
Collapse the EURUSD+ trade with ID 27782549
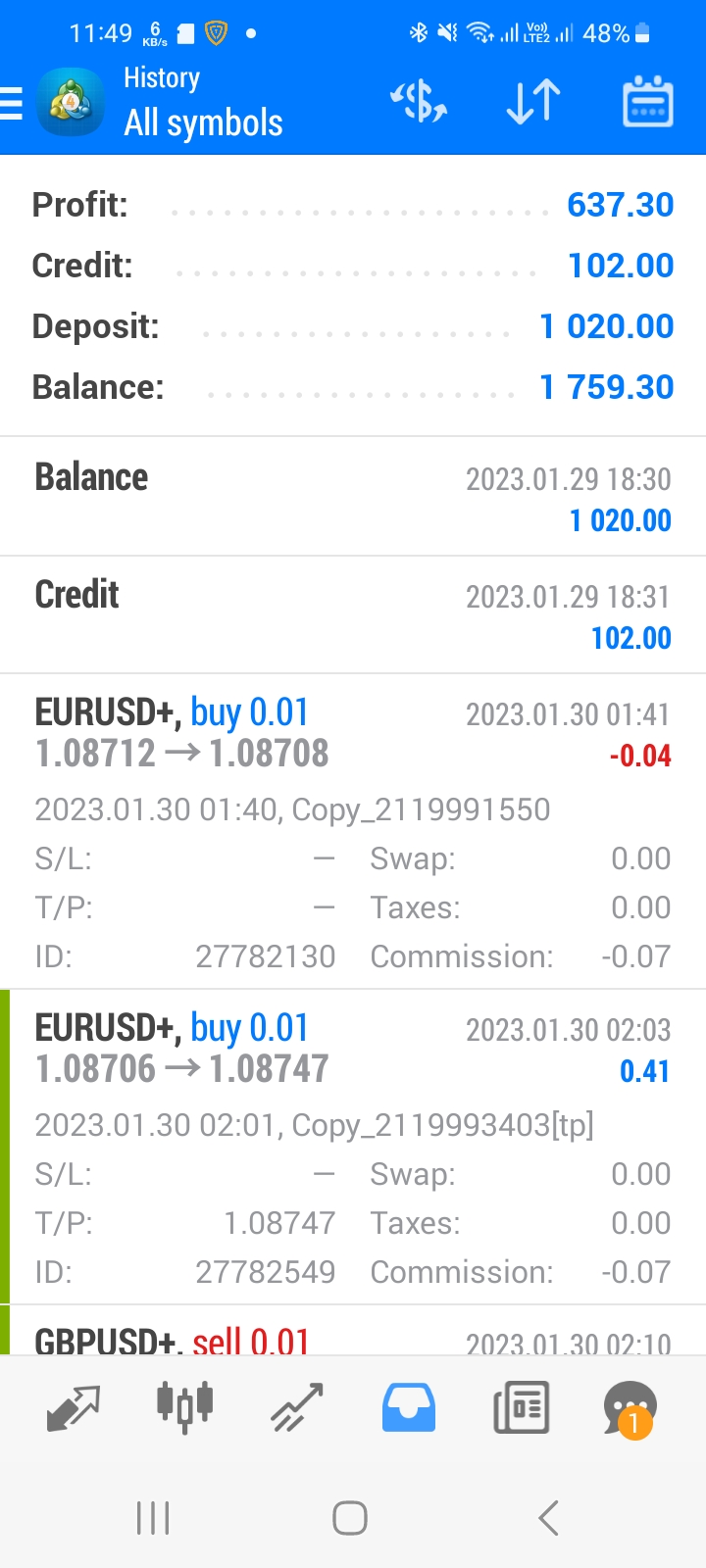tap(353, 1147)
